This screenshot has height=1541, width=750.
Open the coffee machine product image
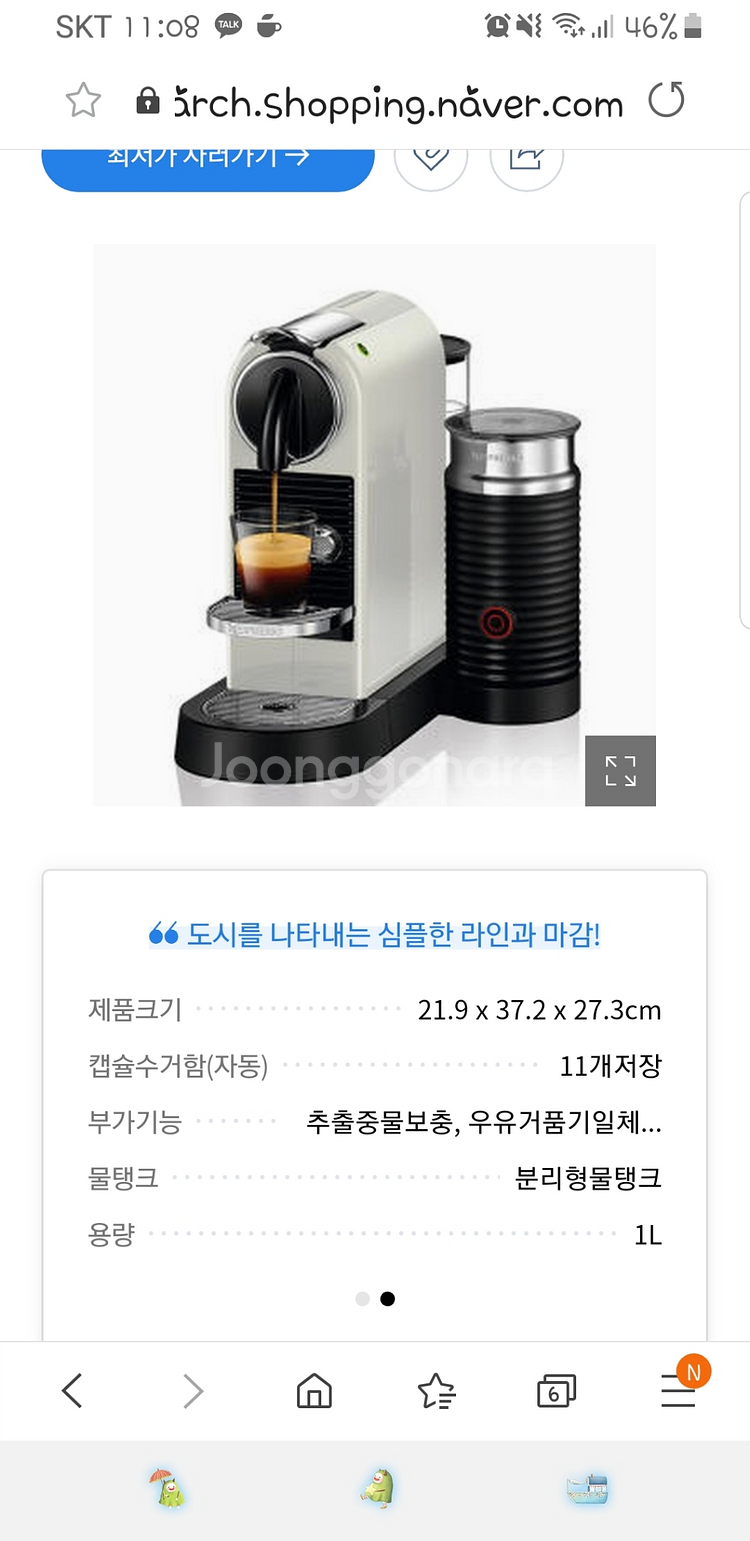374,525
